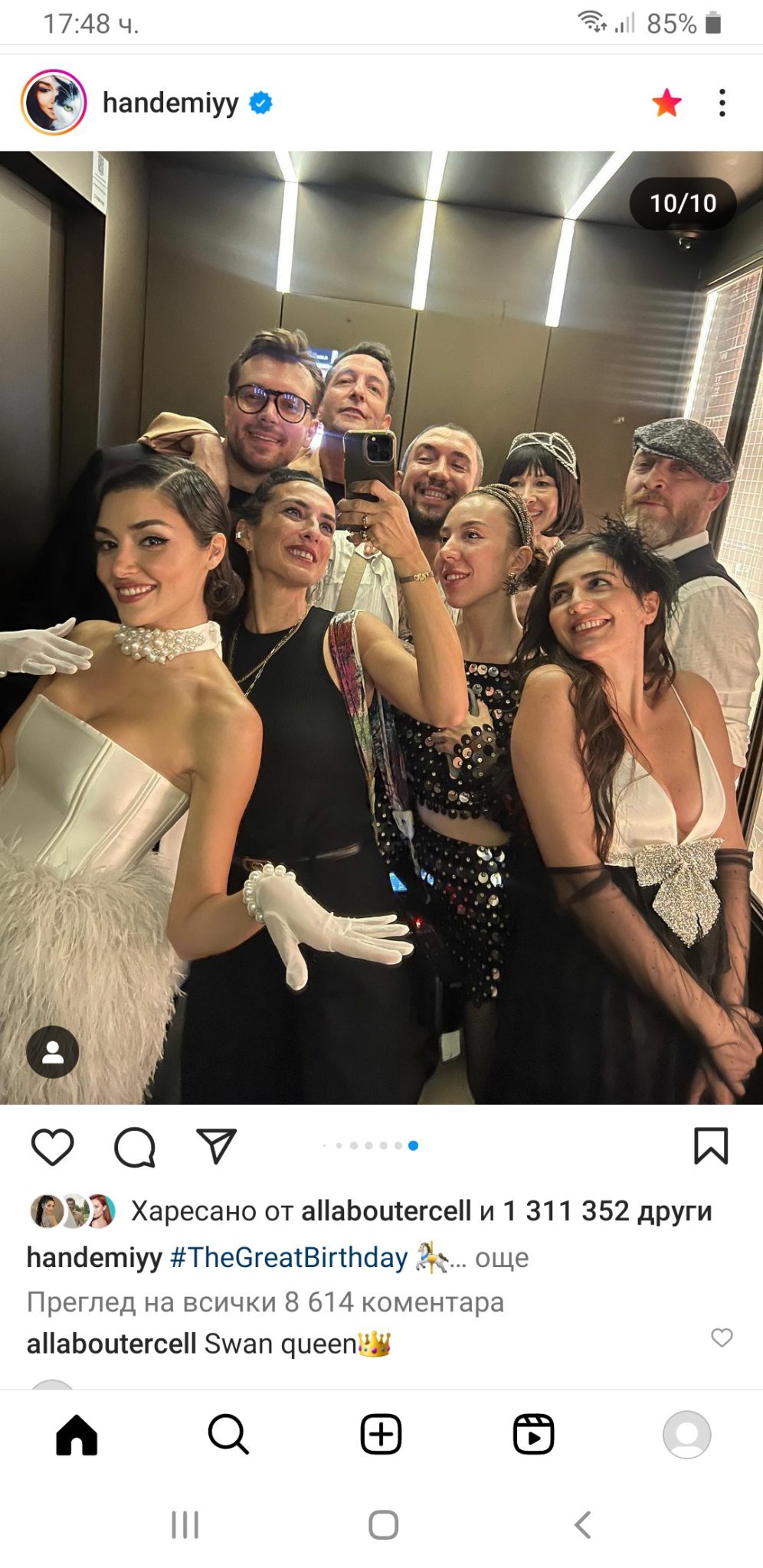Like allaboutercell's Swan queen comment
The height and width of the screenshot is (1568, 763).
click(722, 1338)
